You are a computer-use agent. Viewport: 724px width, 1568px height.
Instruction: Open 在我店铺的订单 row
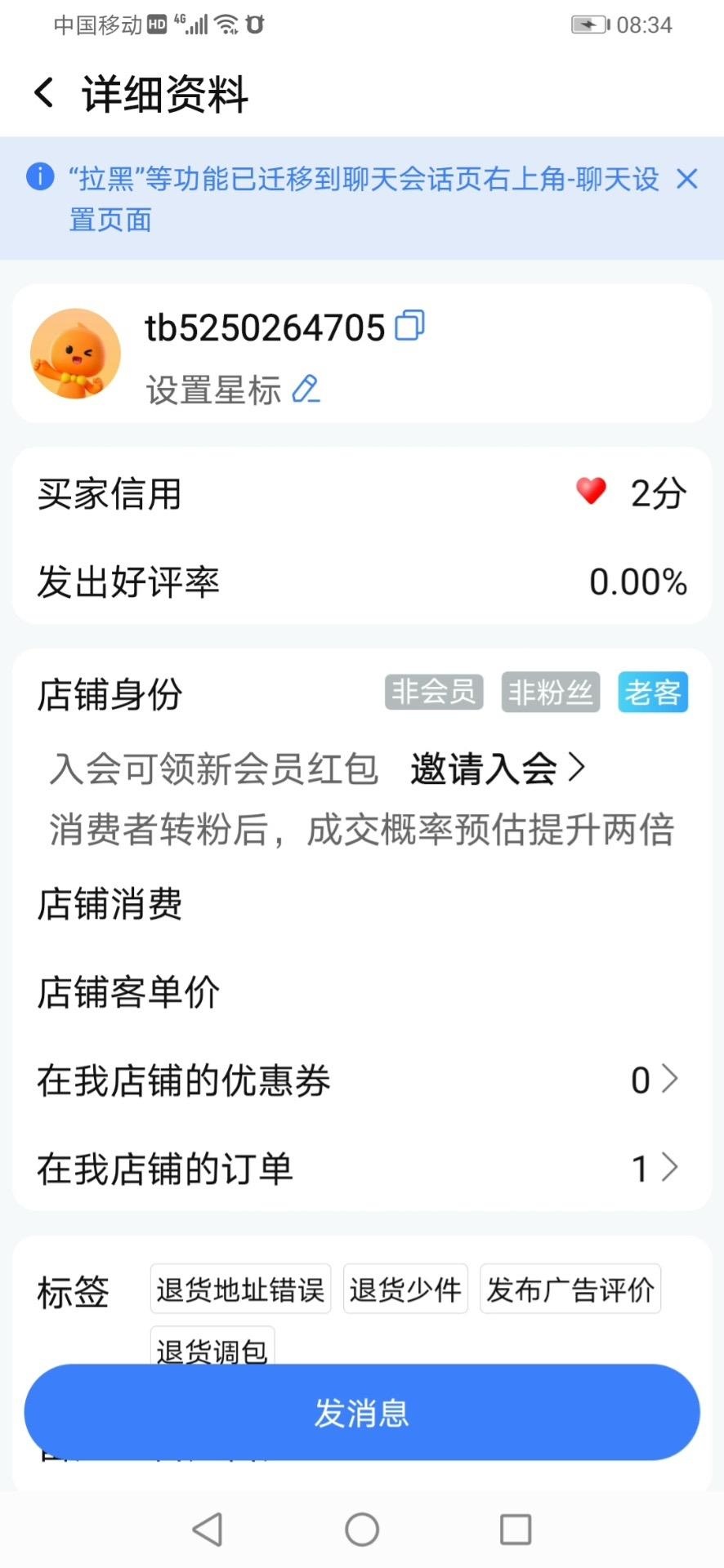[361, 1168]
